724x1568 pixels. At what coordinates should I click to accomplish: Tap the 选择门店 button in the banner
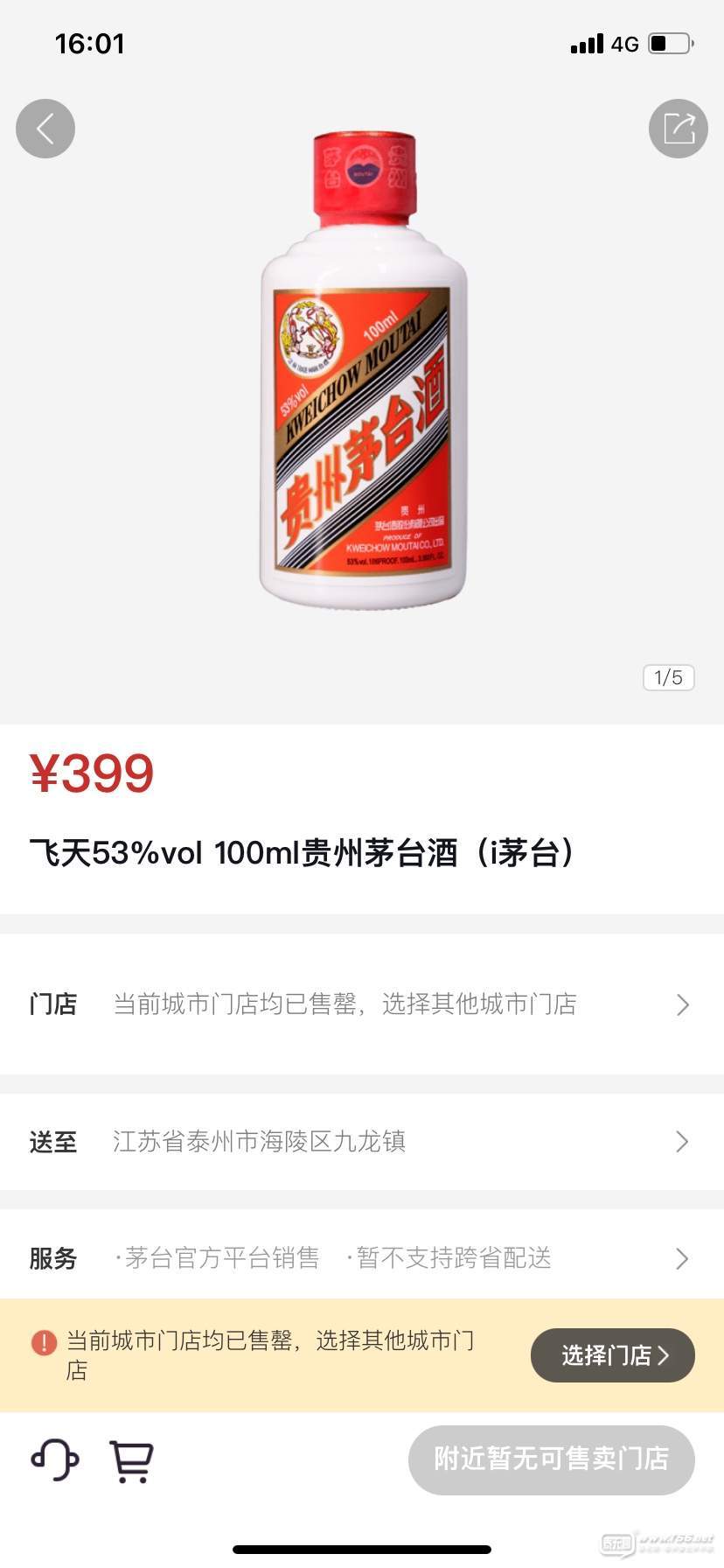(613, 1355)
